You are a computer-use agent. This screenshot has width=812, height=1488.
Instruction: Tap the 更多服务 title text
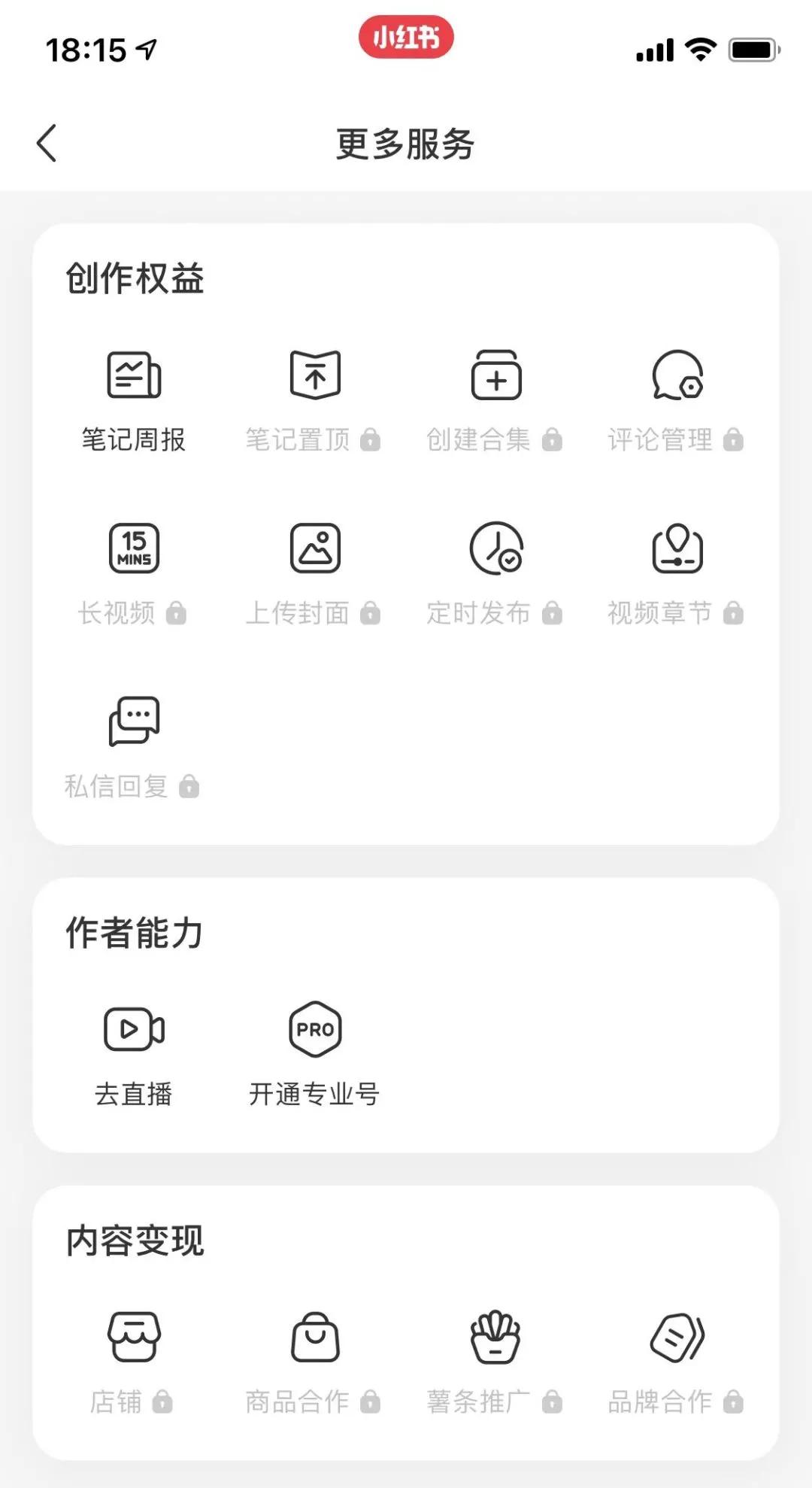tap(406, 144)
